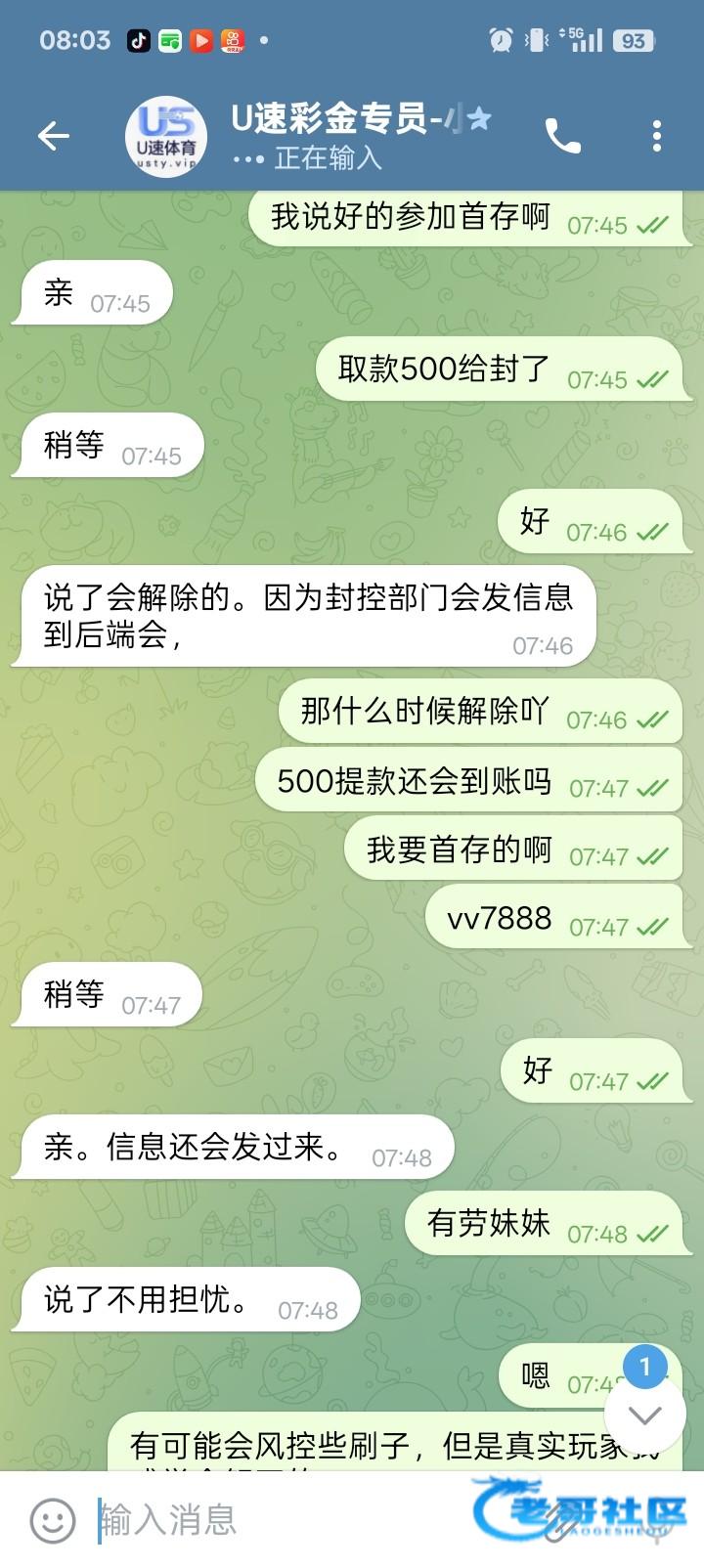Viewport: 704px width, 1568px height.
Task: Open U速体育 contact profile avatar
Action: pos(166,137)
